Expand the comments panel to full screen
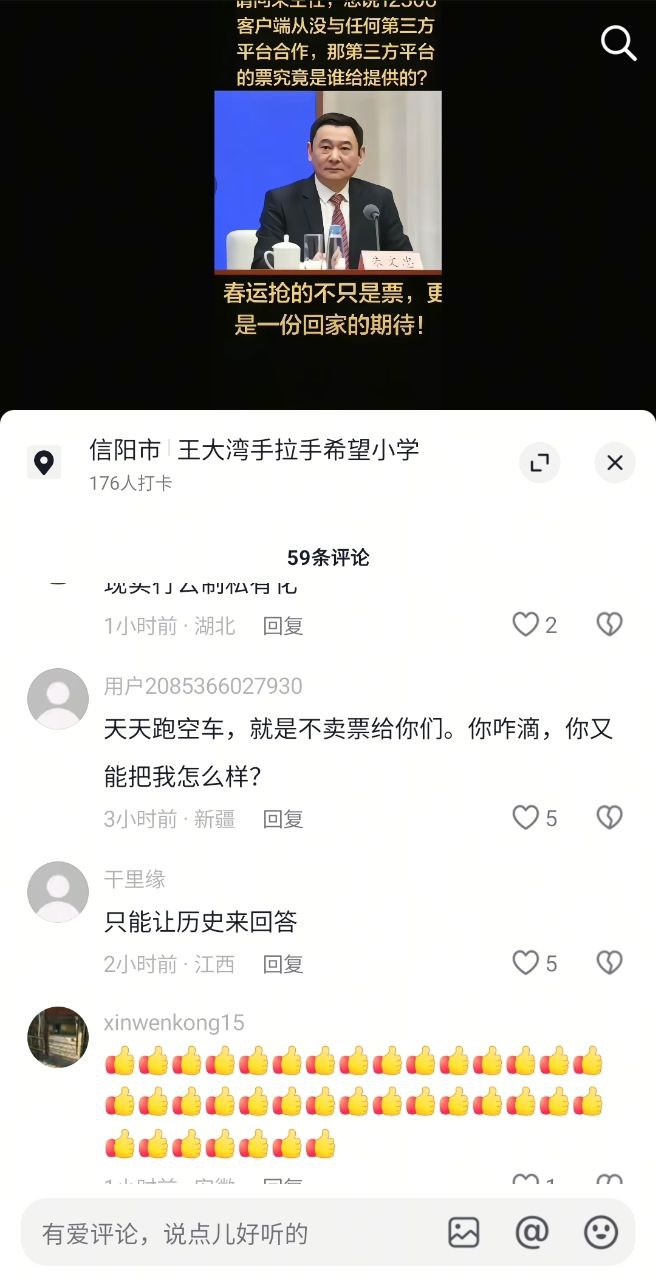 tap(540, 462)
